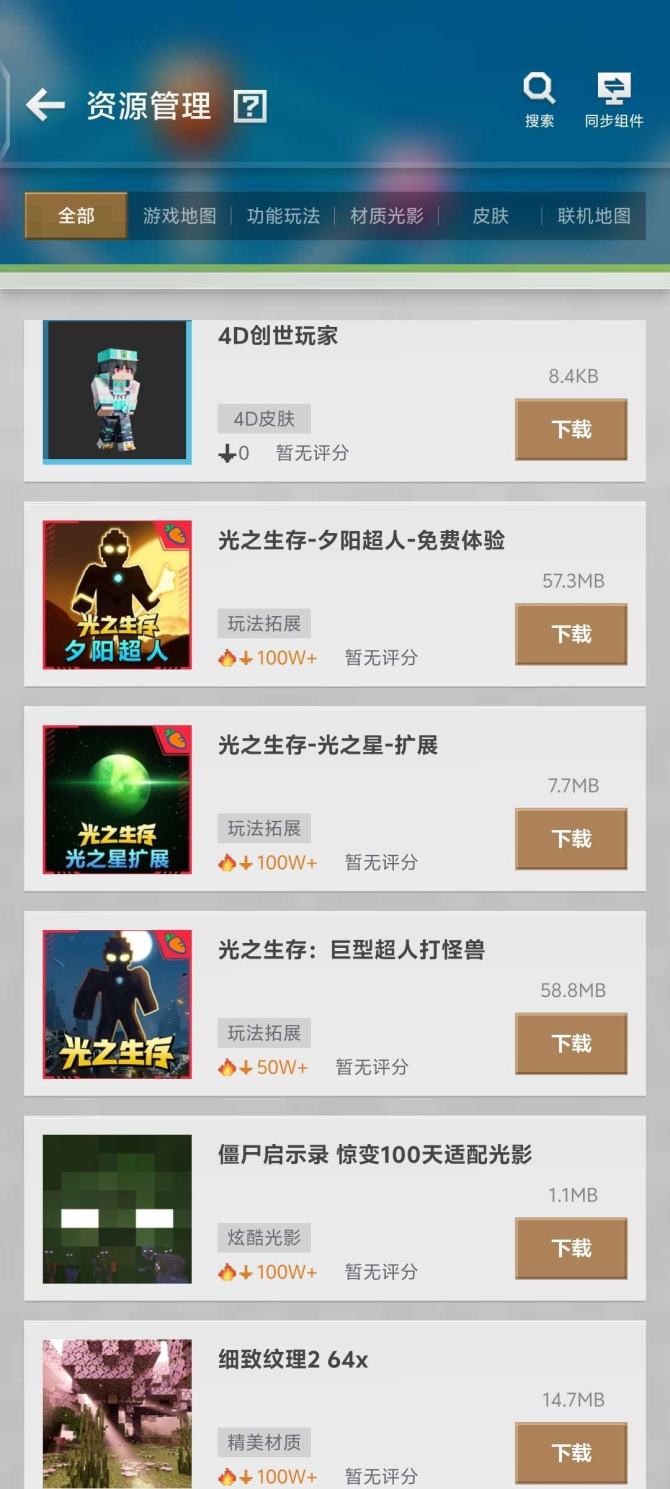Switch to 功能玩法 tab
The image size is (670, 1489).
pos(283,215)
